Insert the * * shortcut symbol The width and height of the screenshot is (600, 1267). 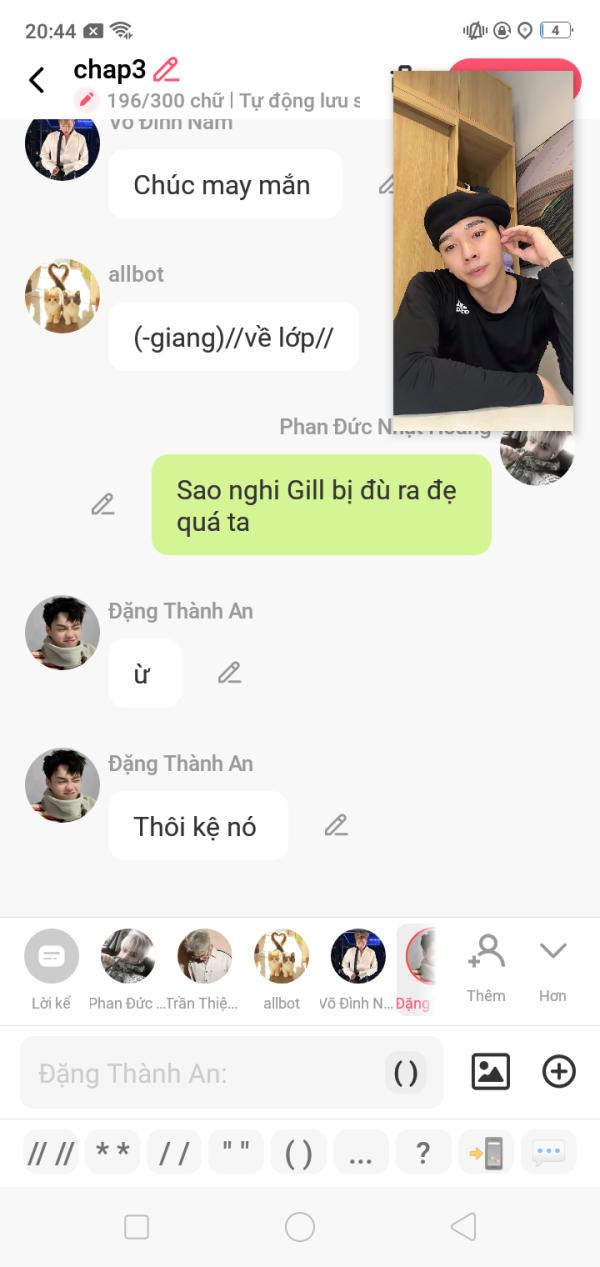(113, 1152)
